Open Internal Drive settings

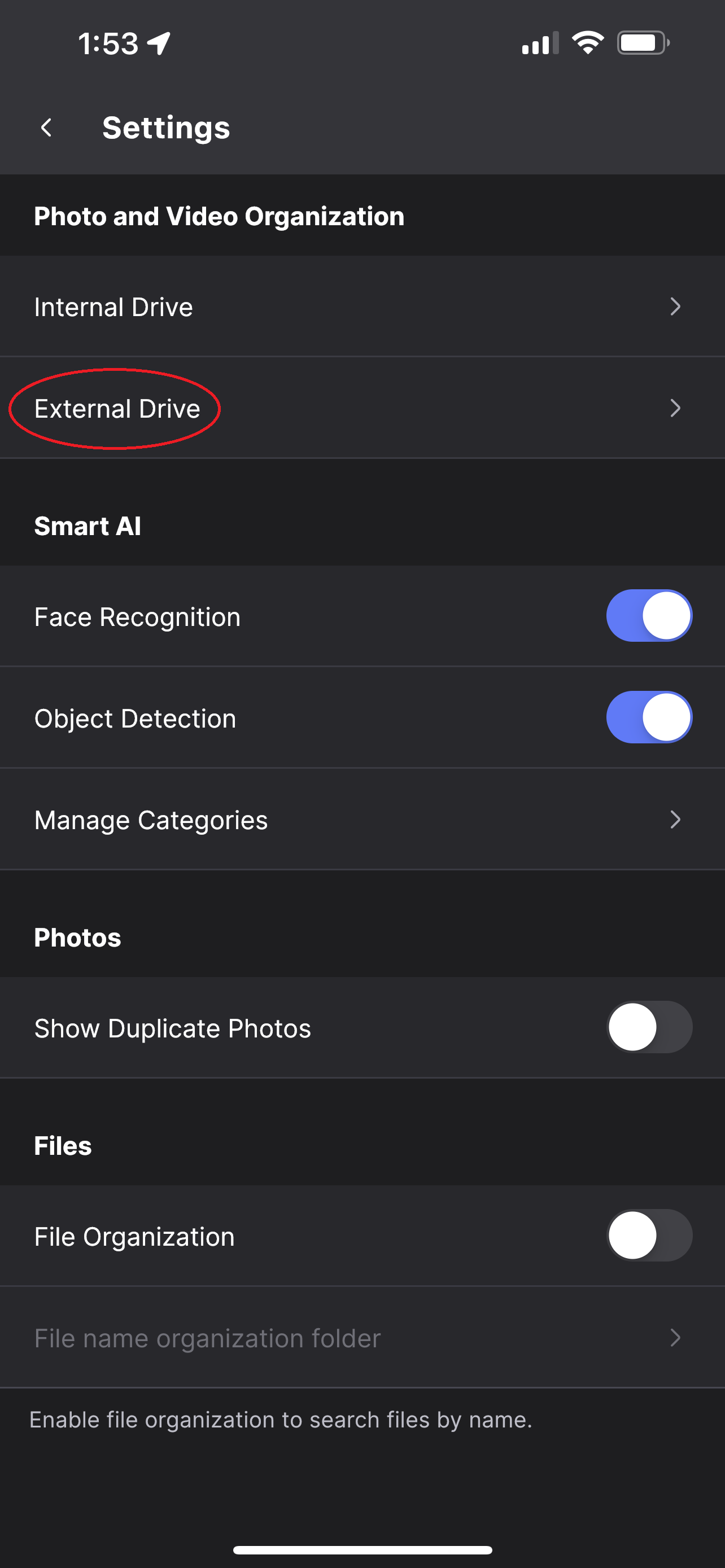point(362,306)
